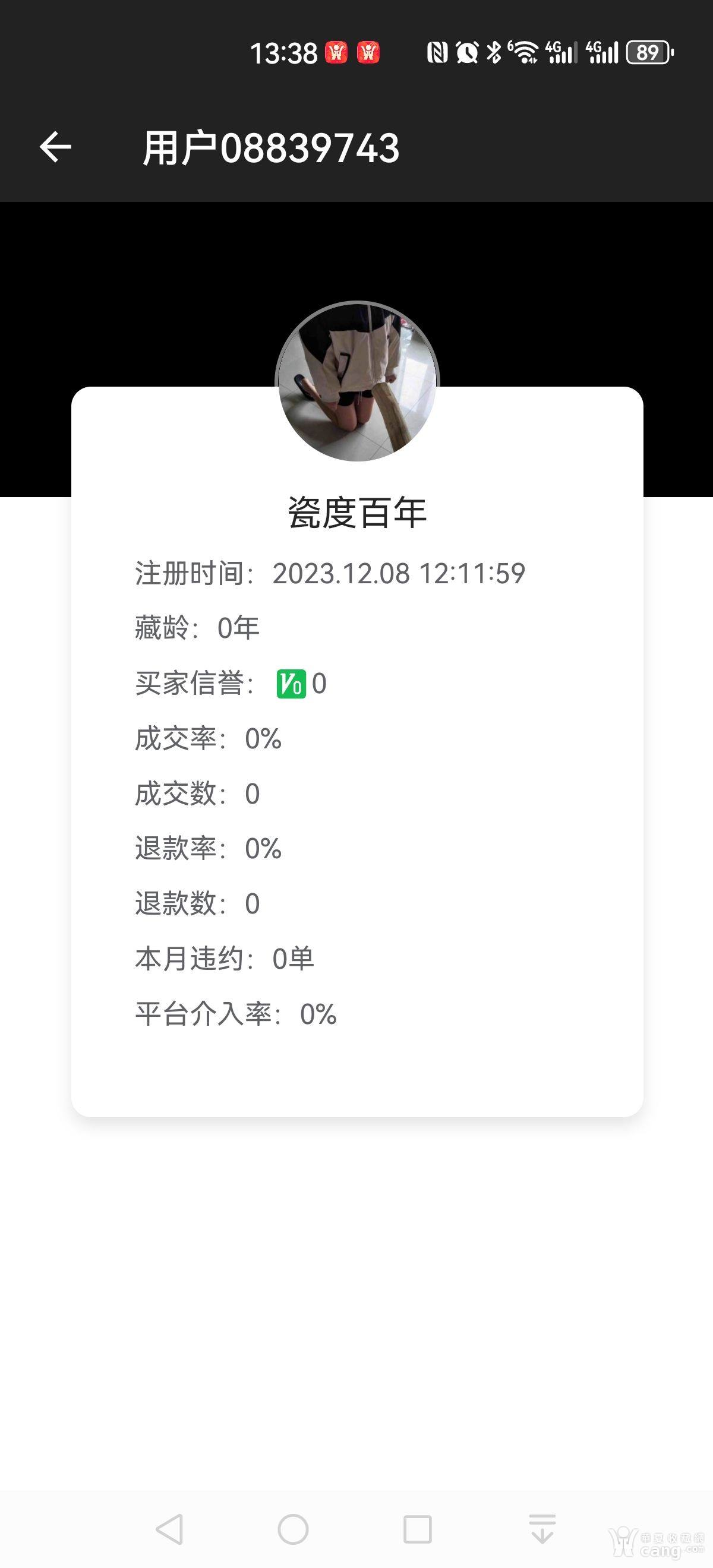The image size is (713, 1568).
Task: Tap the system back navigation button
Action: click(170, 1528)
